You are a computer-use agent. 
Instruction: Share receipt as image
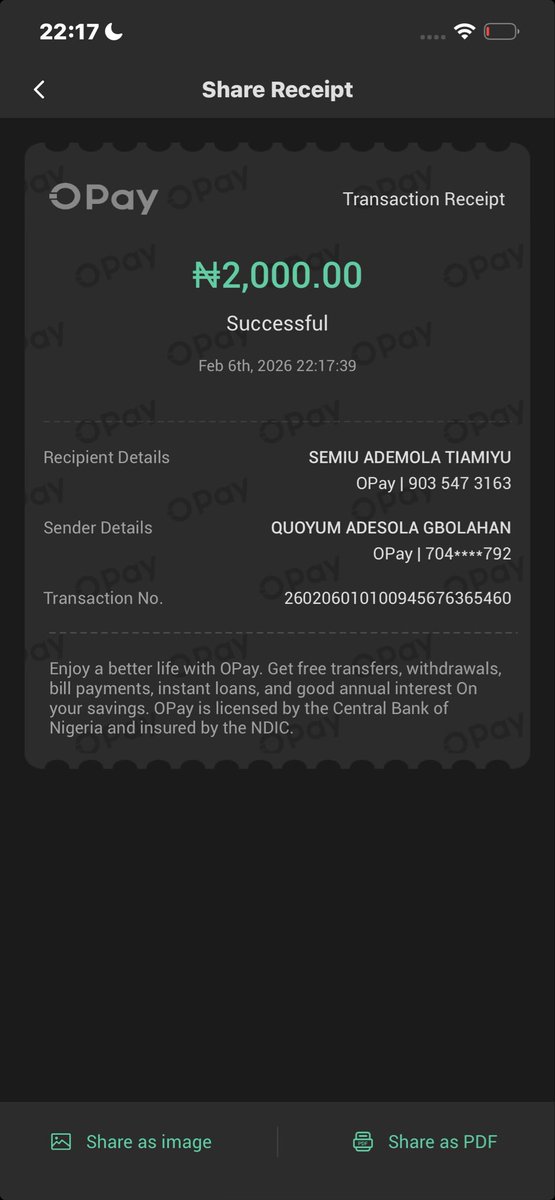coord(132,1142)
